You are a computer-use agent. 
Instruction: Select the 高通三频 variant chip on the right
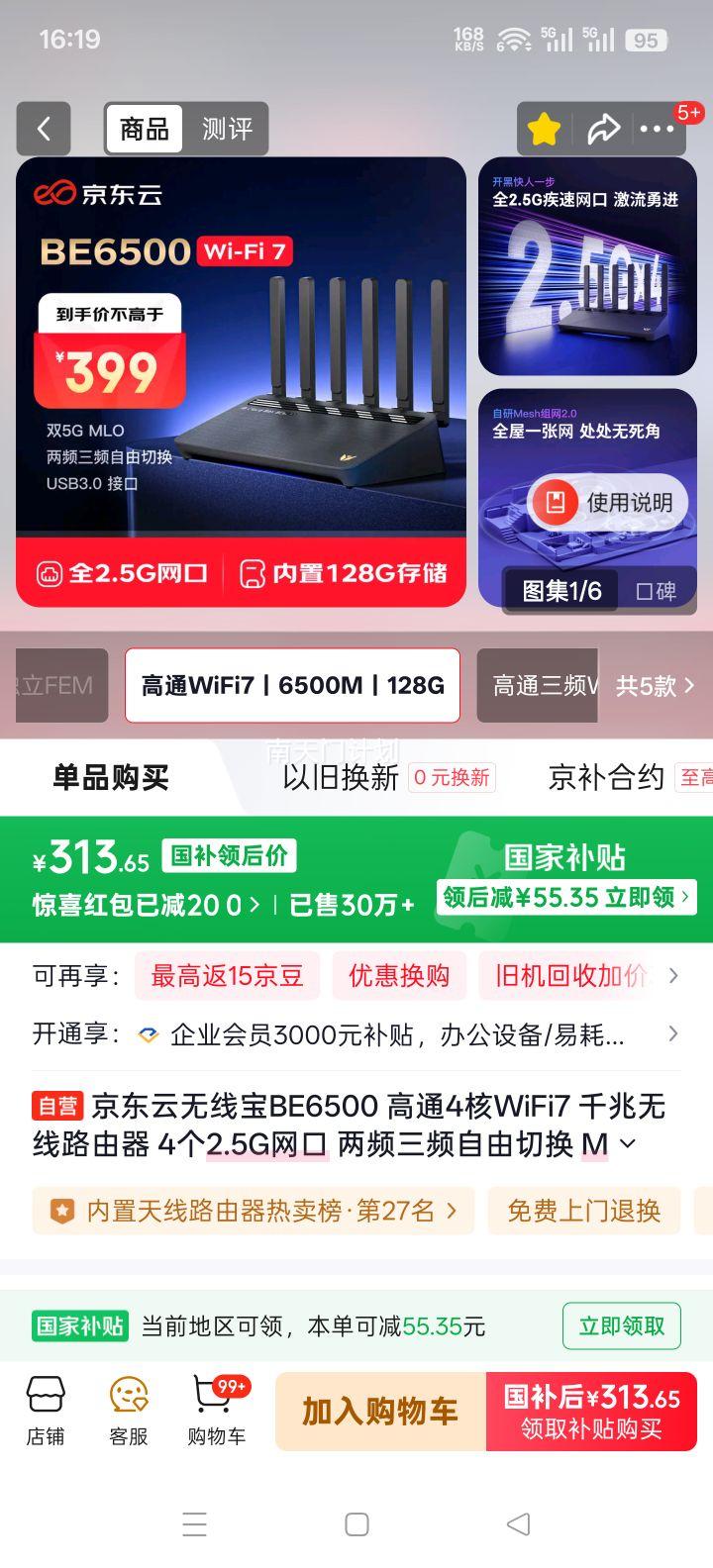click(540, 685)
